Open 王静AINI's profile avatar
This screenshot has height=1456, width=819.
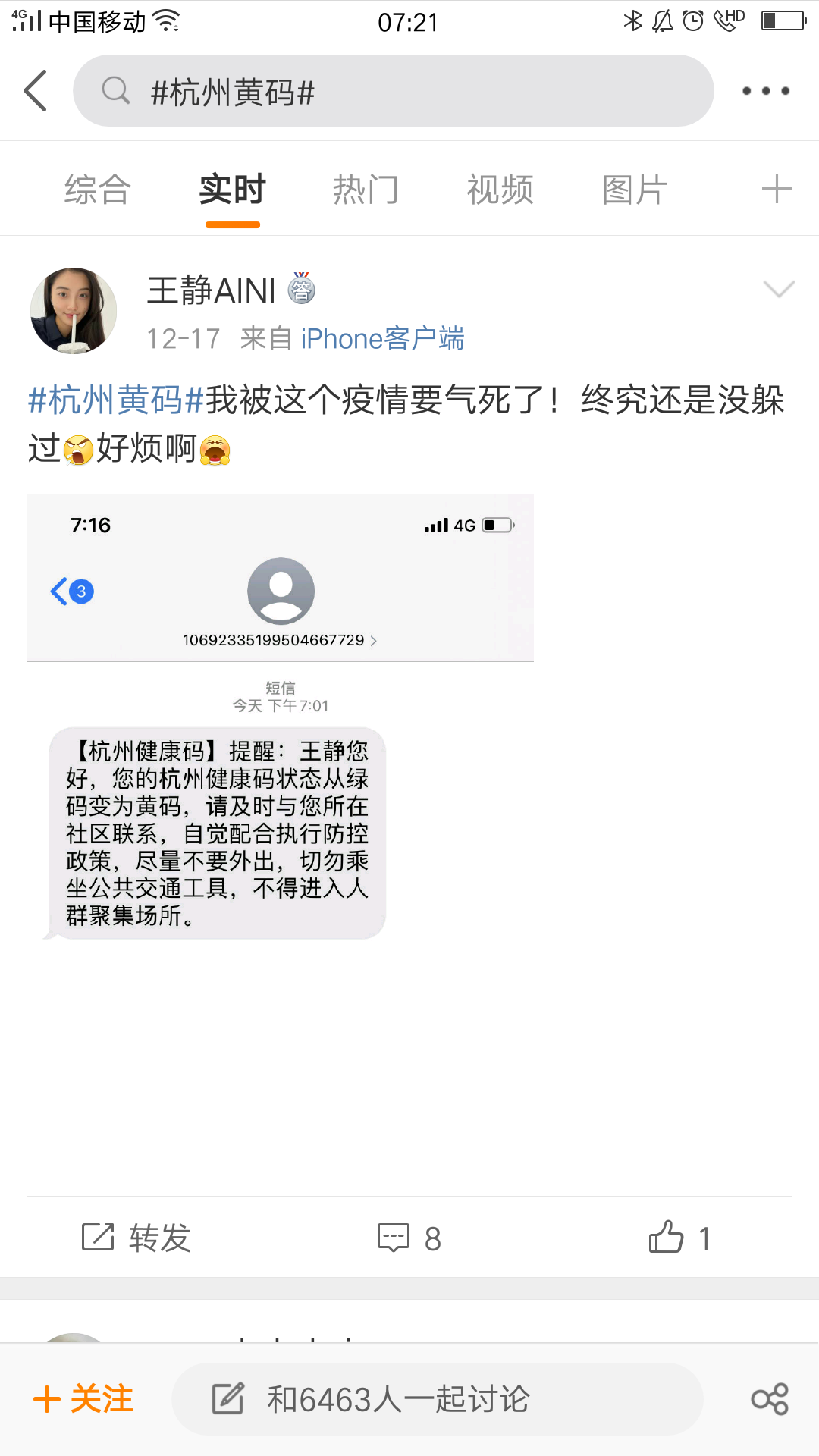tap(74, 310)
